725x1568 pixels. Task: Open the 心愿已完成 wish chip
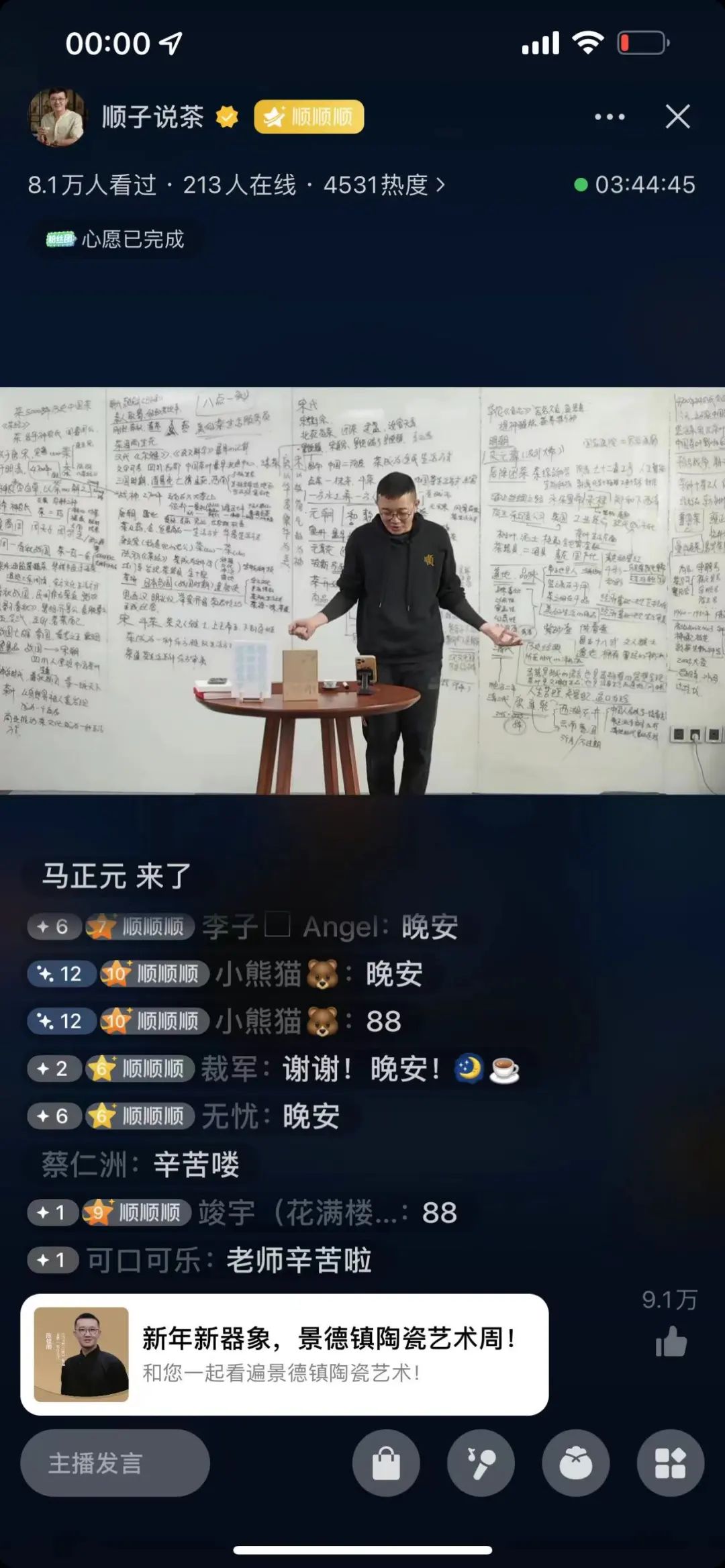pos(115,239)
